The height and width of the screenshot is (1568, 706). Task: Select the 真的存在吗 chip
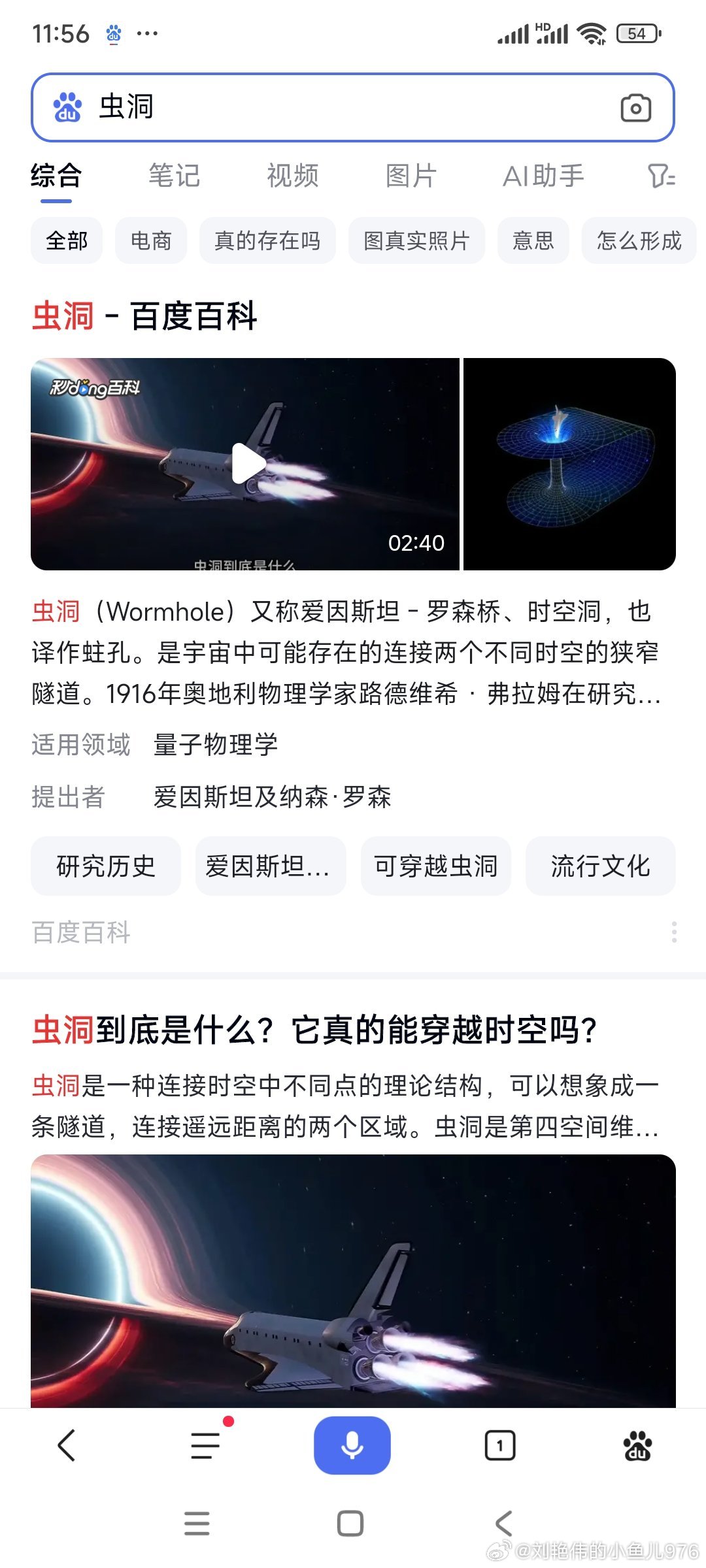267,240
